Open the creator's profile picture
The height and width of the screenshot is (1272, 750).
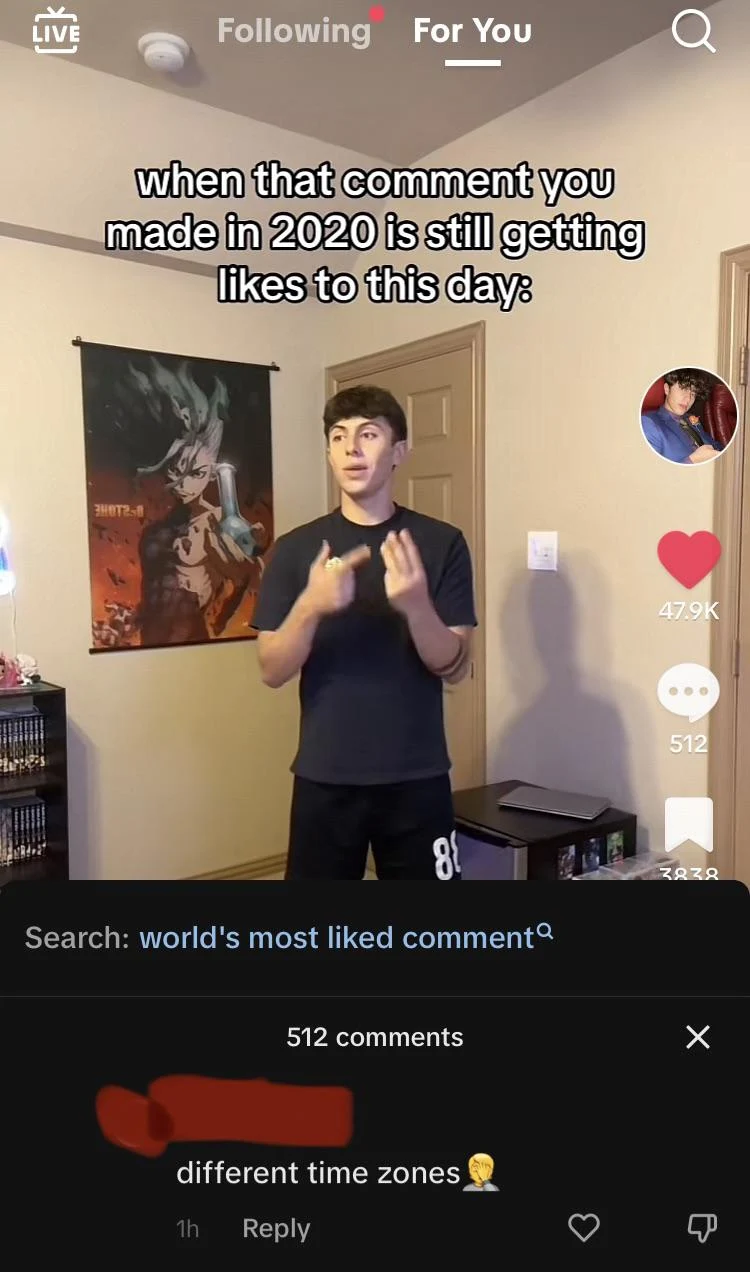(688, 416)
